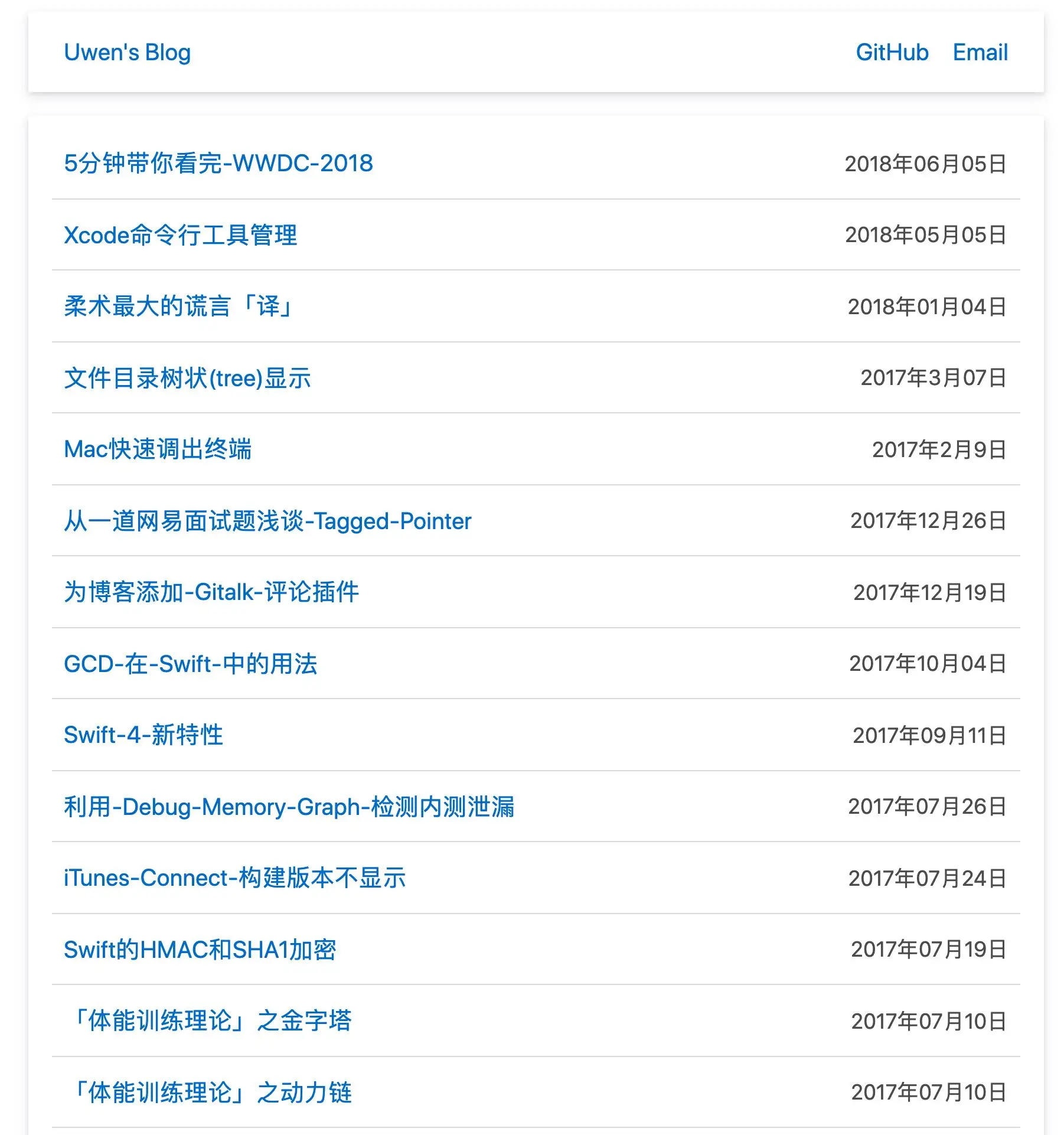Image resolution: width=1064 pixels, height=1135 pixels.
Task: Open the Debug-Memory-Graph 检测内测泄漏 post
Action: 289,807
